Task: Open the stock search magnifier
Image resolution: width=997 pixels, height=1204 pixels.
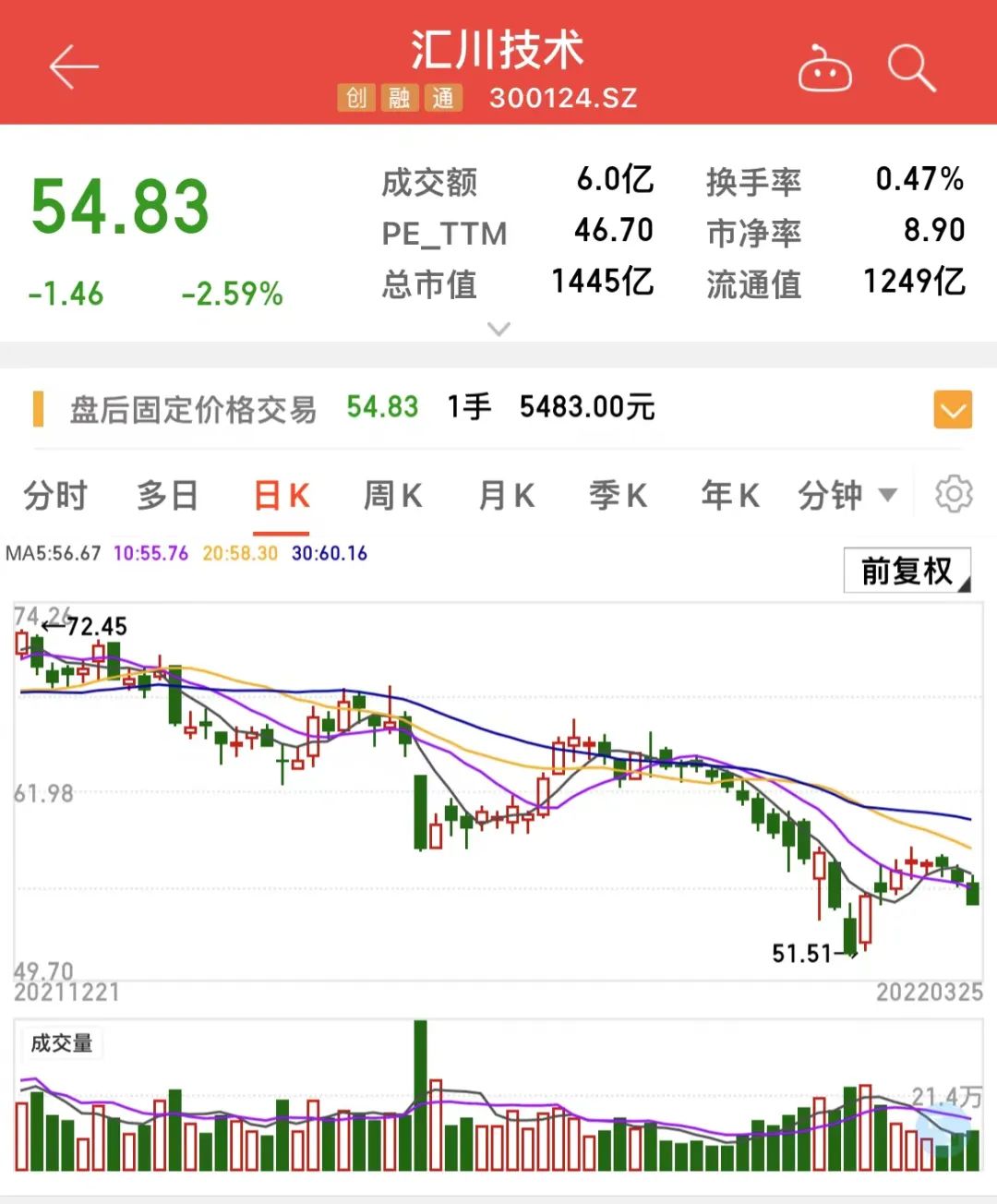Action: tap(912, 66)
